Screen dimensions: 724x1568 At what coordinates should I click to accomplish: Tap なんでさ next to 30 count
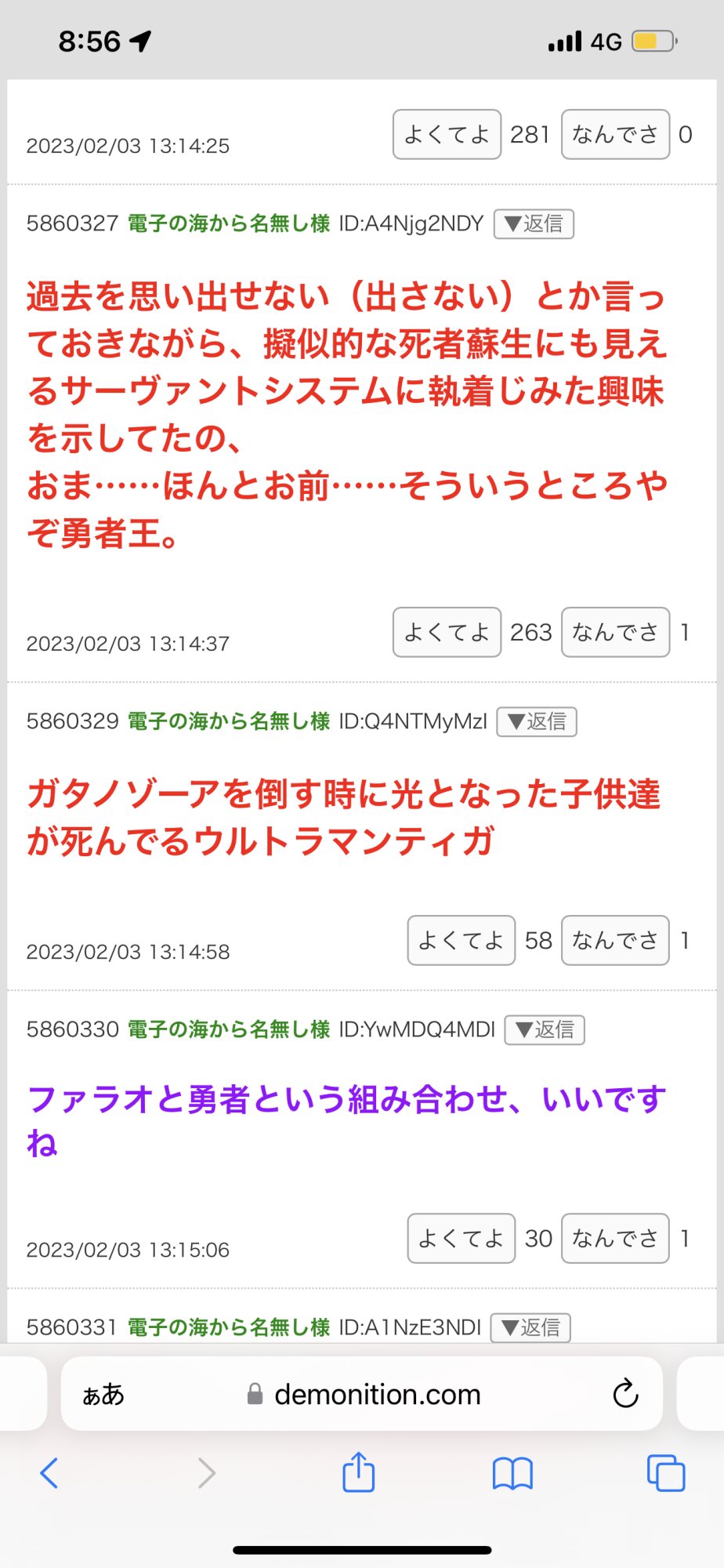615,1238
